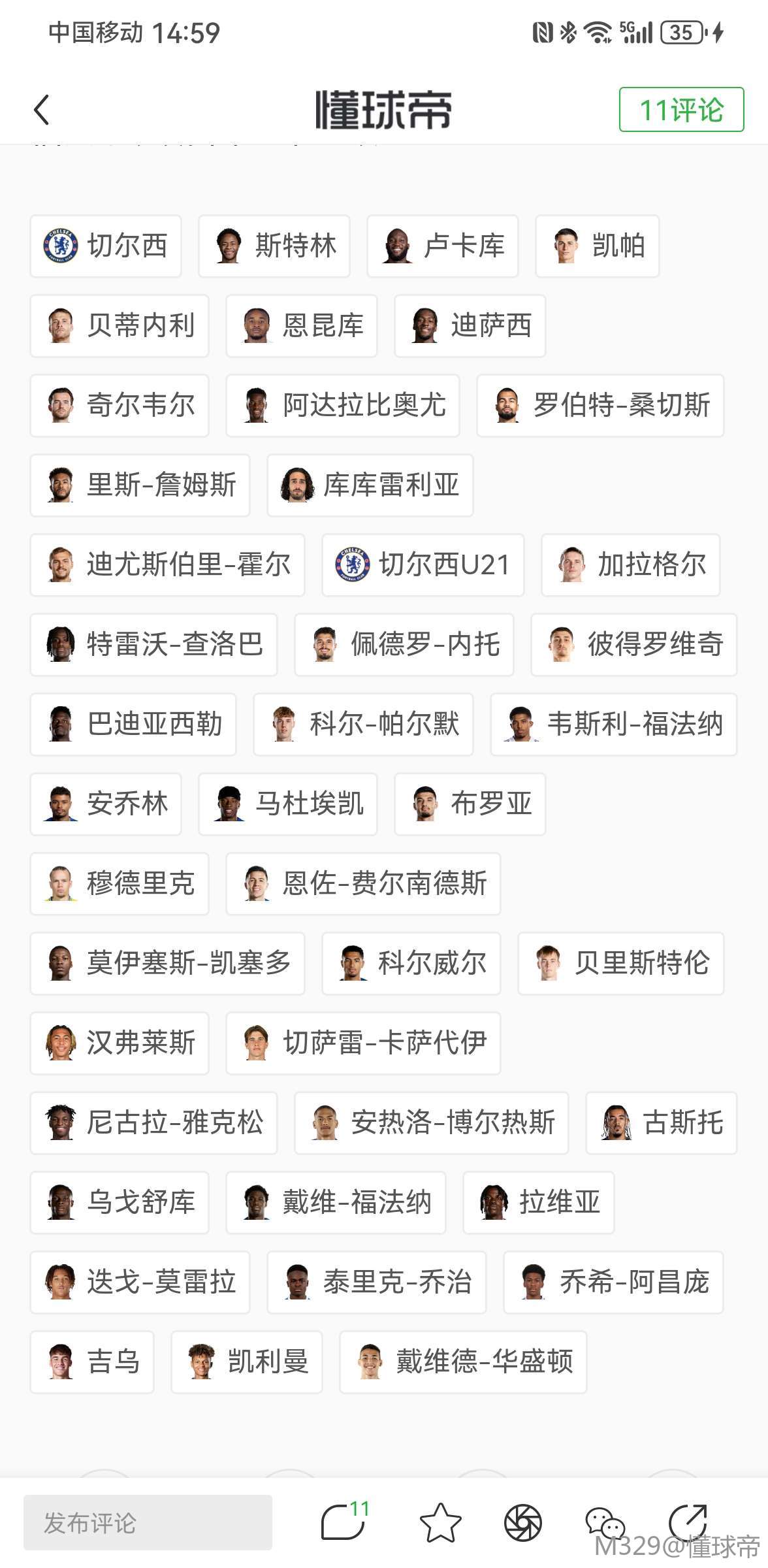The width and height of the screenshot is (768, 1568).
Task: Tap the camera shutter icon in bottom bar
Action: 522,1523
